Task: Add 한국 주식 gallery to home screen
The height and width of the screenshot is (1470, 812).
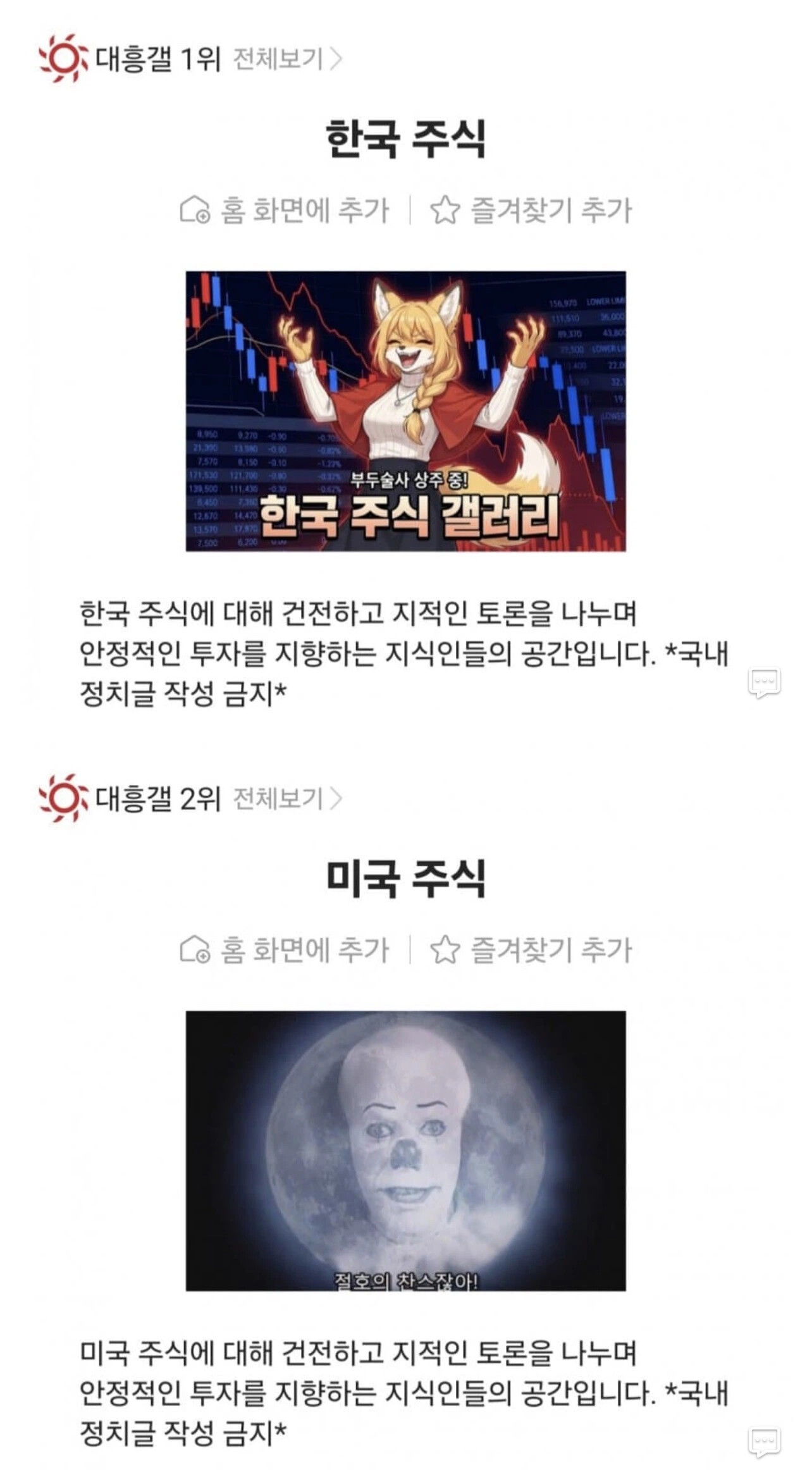Action: pyautogui.click(x=285, y=210)
